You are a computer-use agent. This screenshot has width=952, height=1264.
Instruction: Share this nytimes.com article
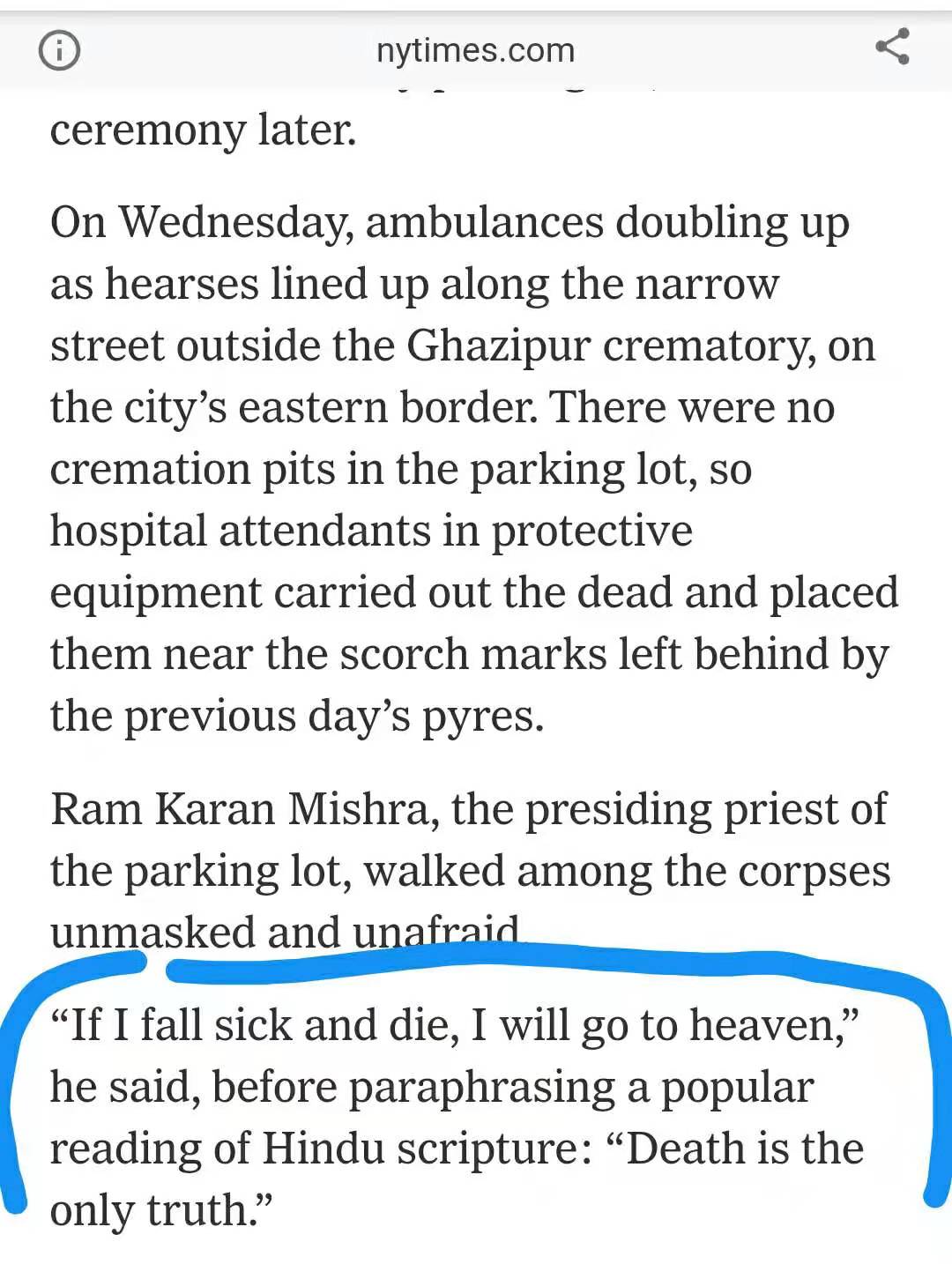(x=892, y=47)
